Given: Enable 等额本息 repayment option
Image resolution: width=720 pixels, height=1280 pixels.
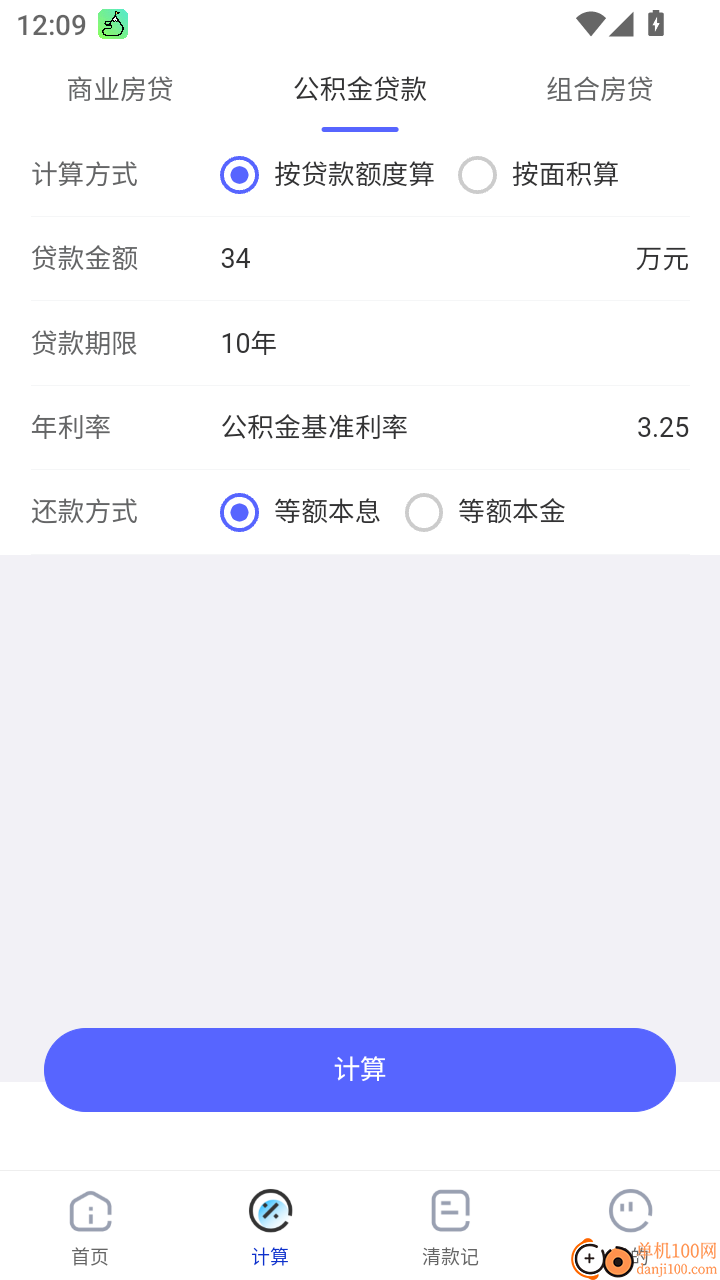Looking at the screenshot, I should pyautogui.click(x=239, y=512).
